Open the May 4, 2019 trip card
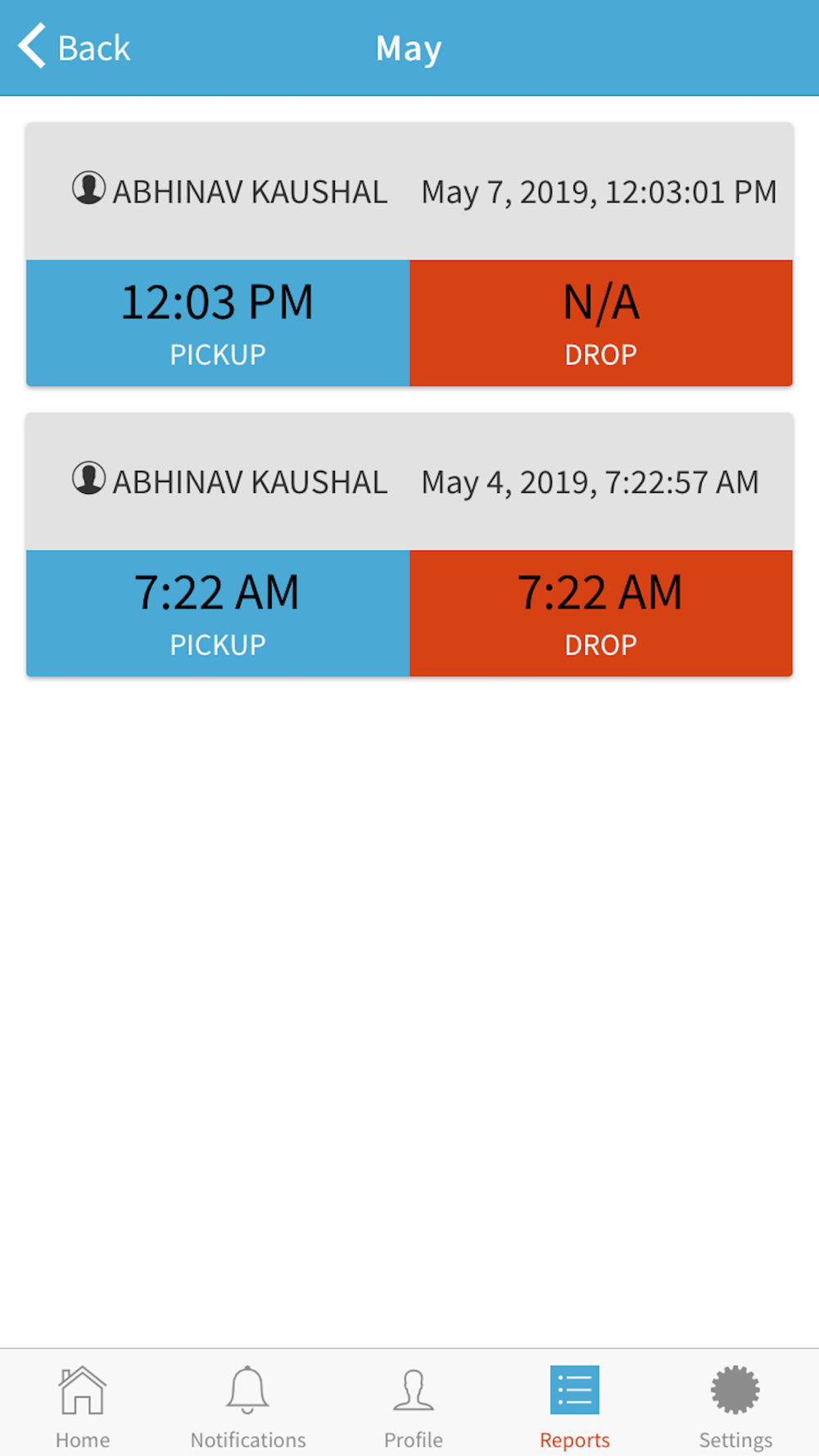Viewport: 819px width, 1456px height. 409,545
